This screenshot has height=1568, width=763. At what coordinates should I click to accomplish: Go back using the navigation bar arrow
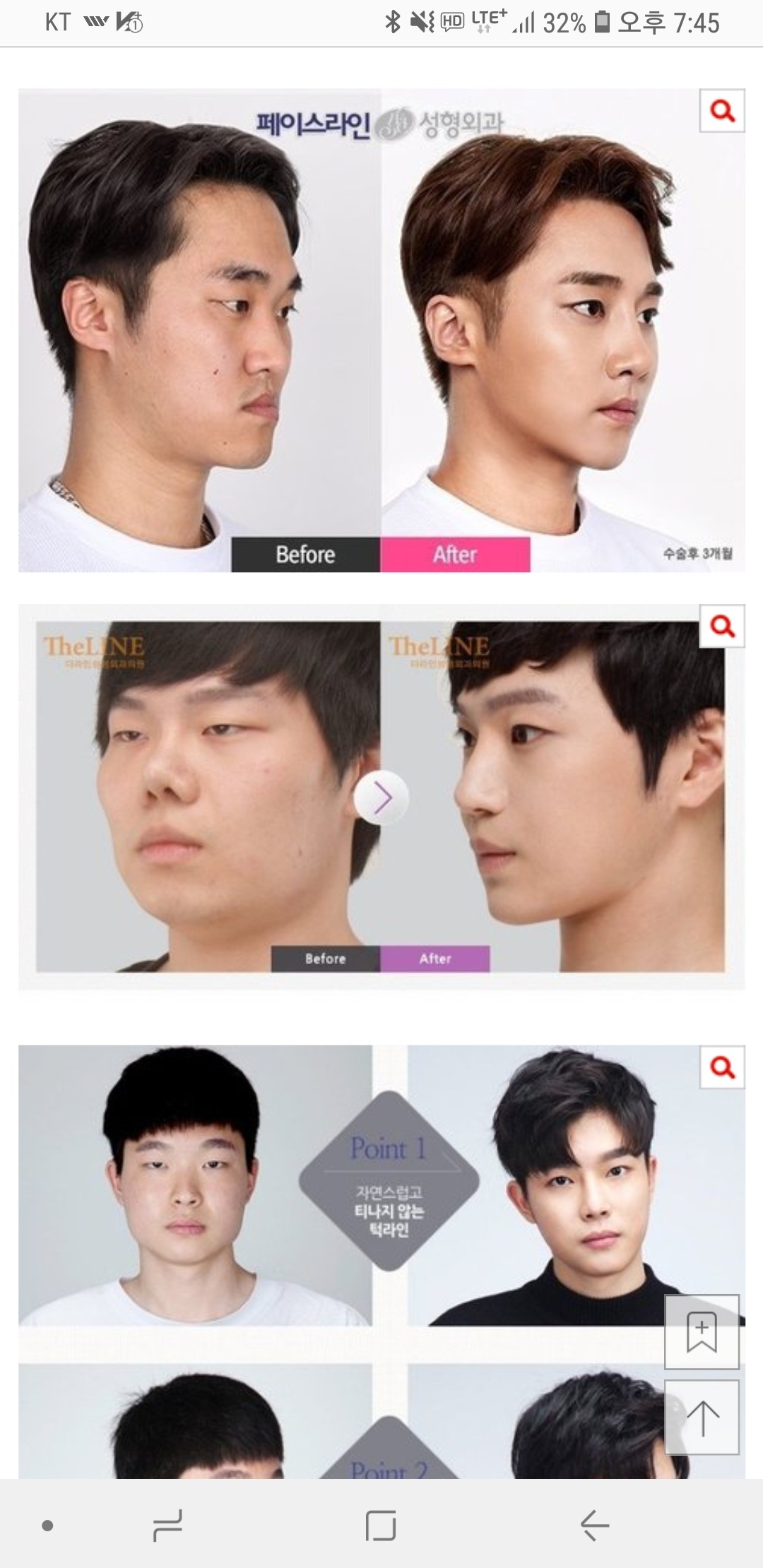[594, 1526]
